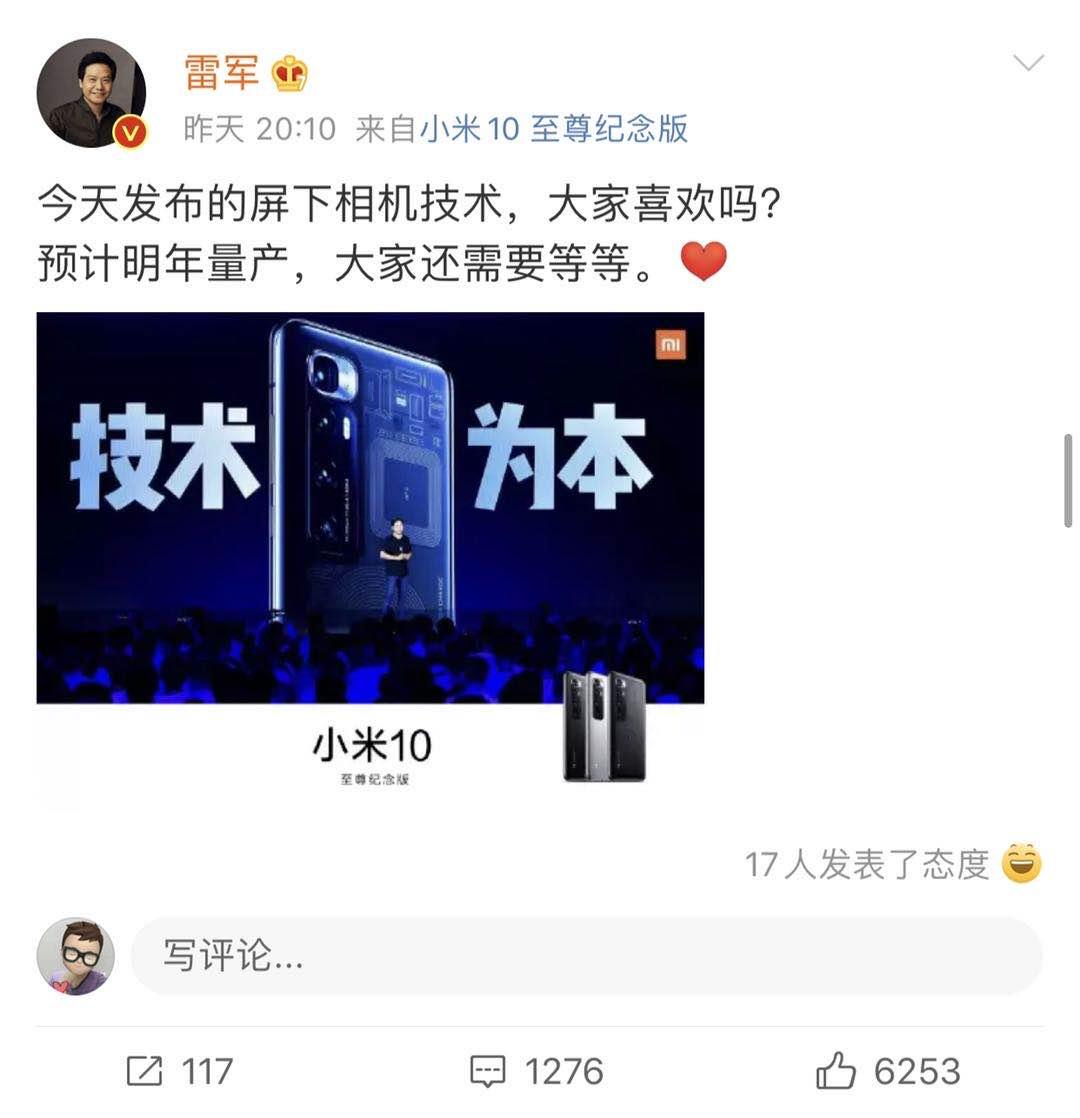Click the username 雷军
Viewport: 1080px width, 1118px height.
pos(220,72)
